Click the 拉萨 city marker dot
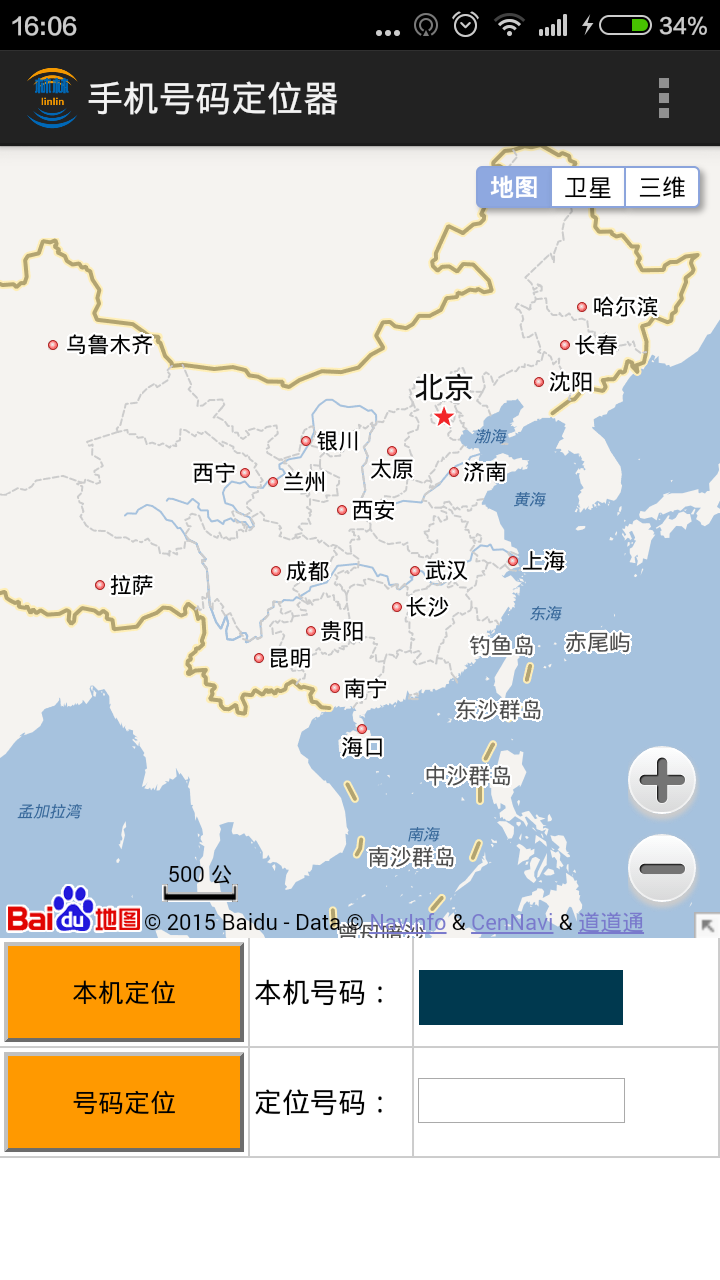 click(x=99, y=585)
